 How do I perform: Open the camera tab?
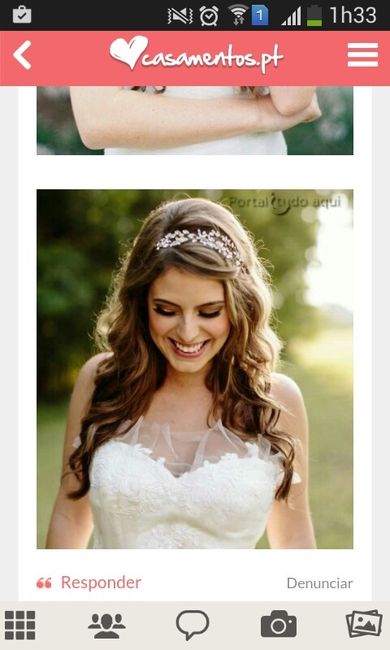(279, 624)
